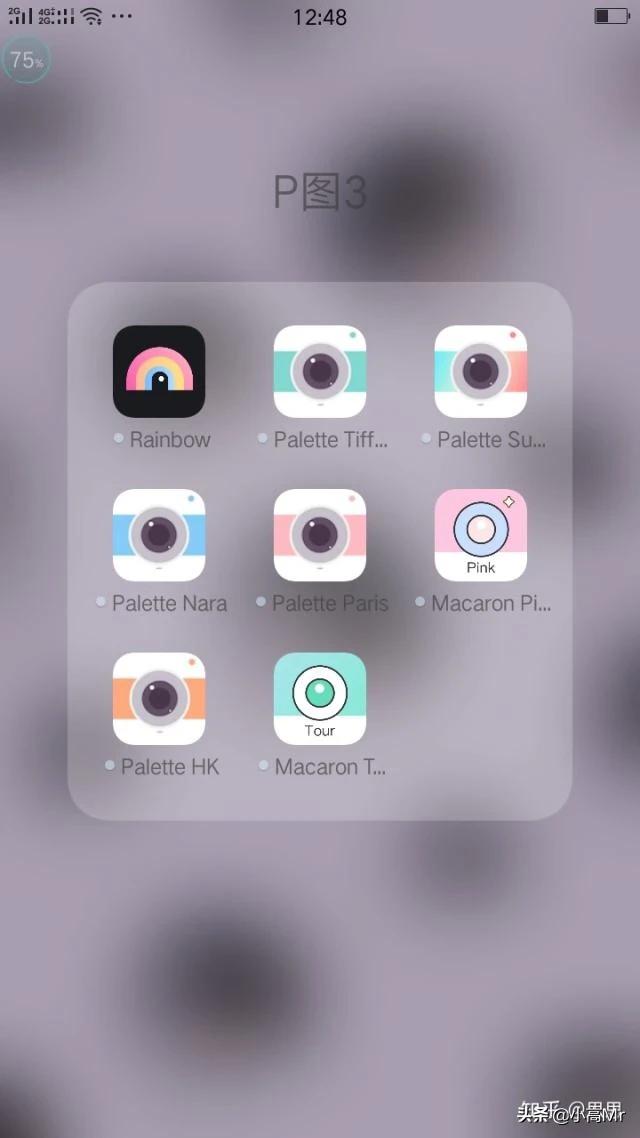
Task: Open the Rainbow app
Action: click(x=159, y=372)
